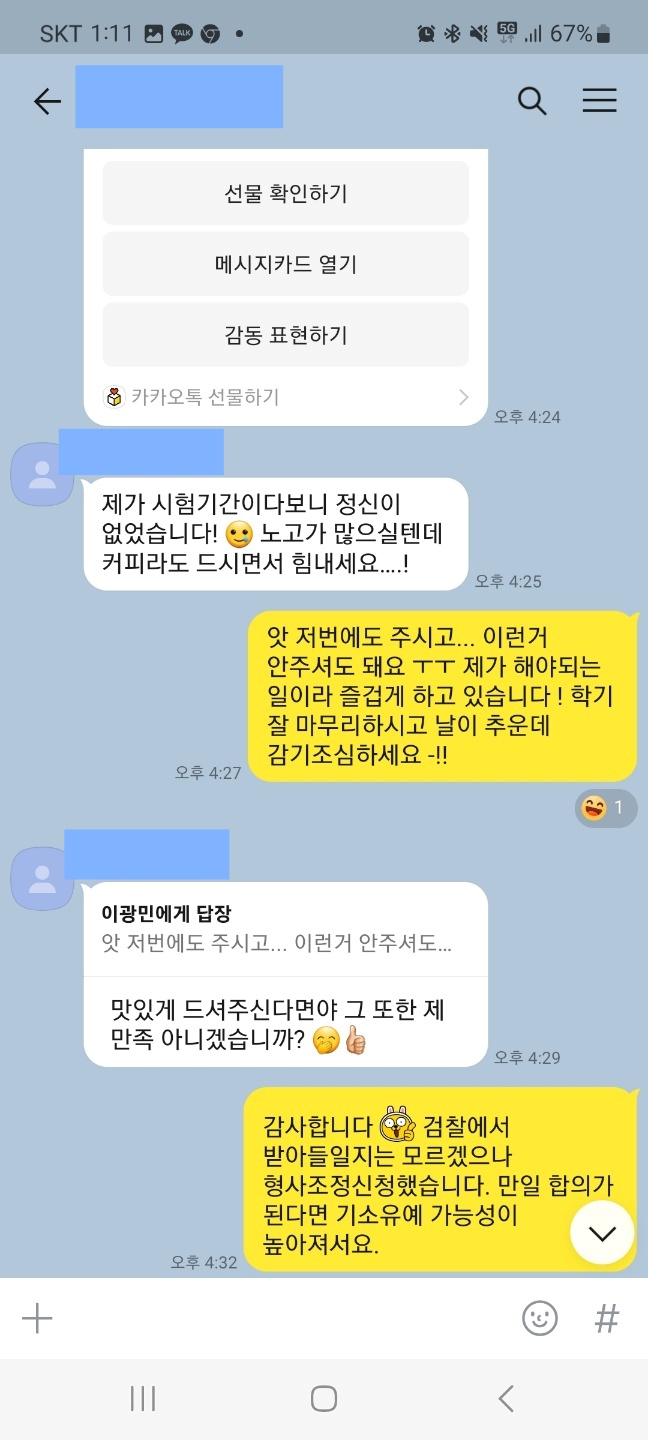Open 메시지카드 열기
Image resolution: width=648 pixels, height=1440 pixels.
click(285, 264)
